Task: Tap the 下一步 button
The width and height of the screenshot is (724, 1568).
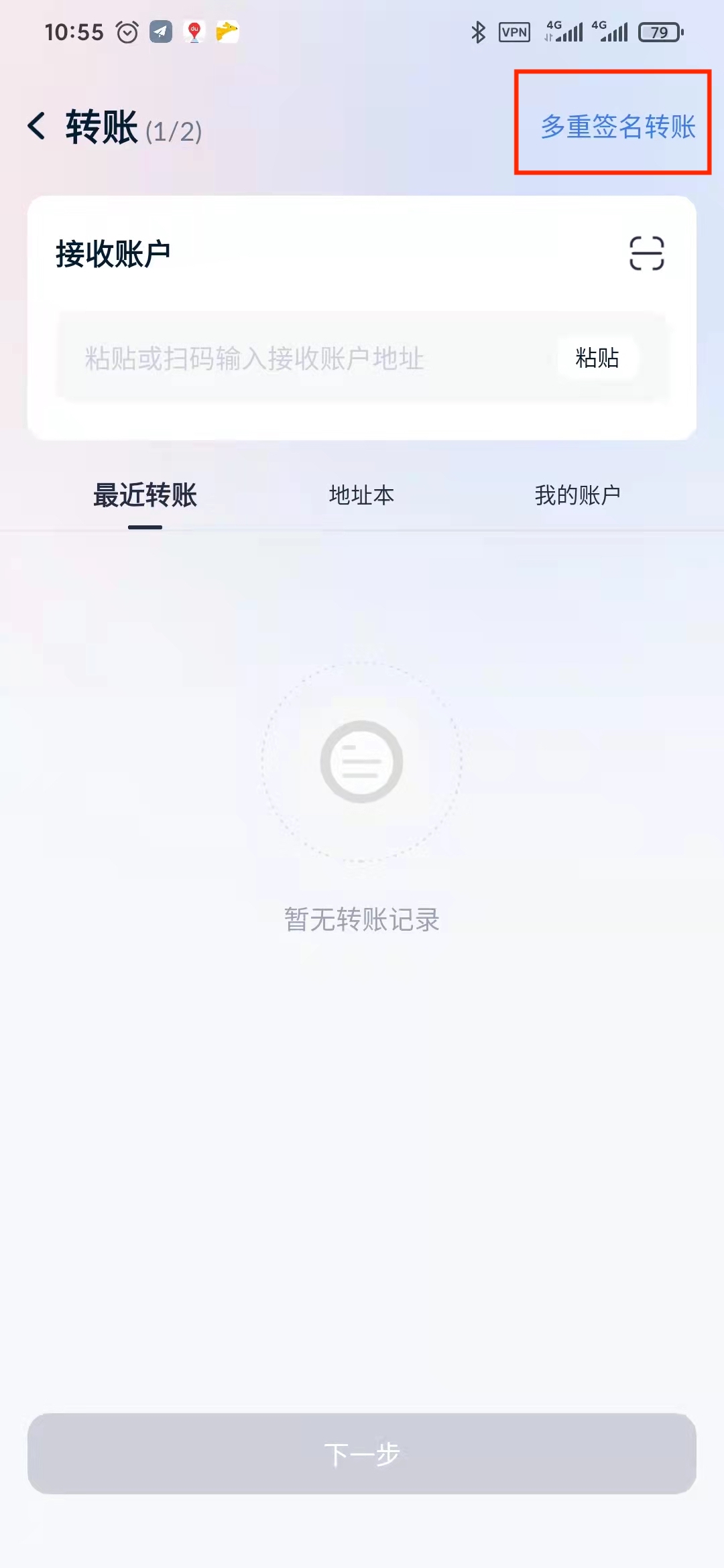Action: point(361,1453)
